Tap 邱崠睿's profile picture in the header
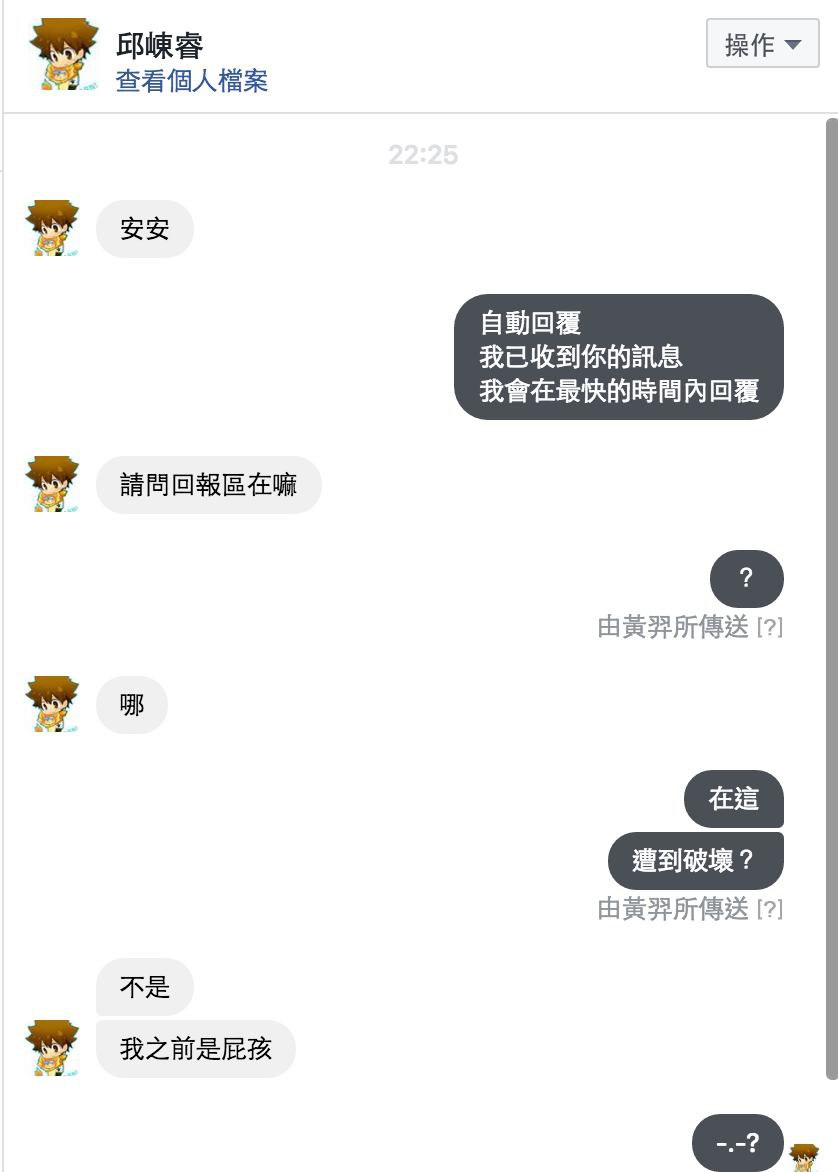 click(63, 54)
